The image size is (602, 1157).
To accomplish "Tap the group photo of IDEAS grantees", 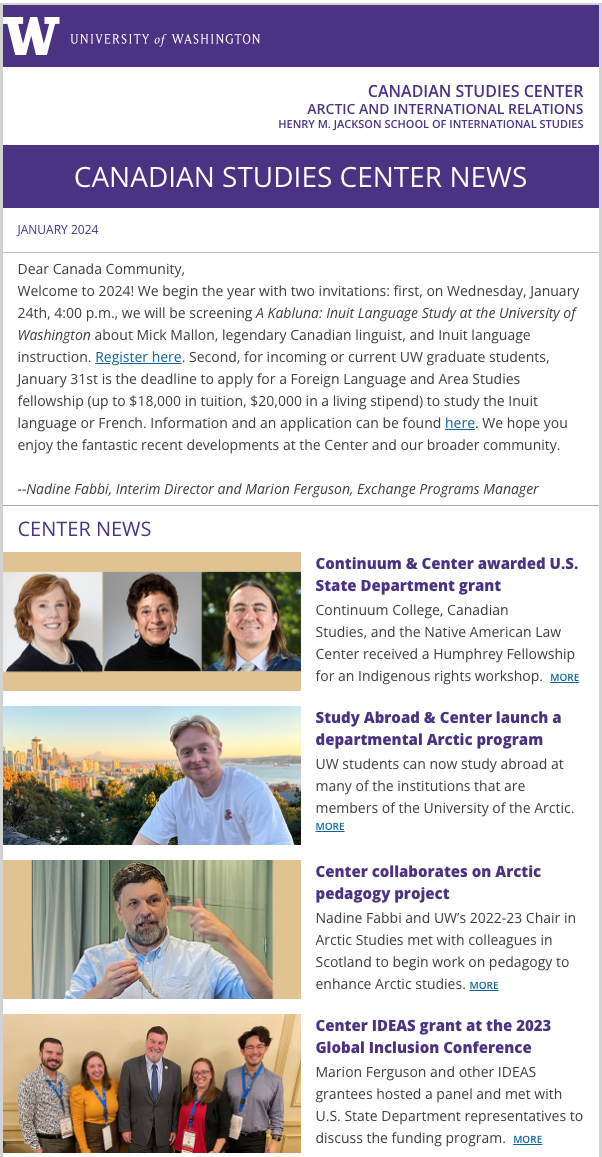I will [152, 1084].
